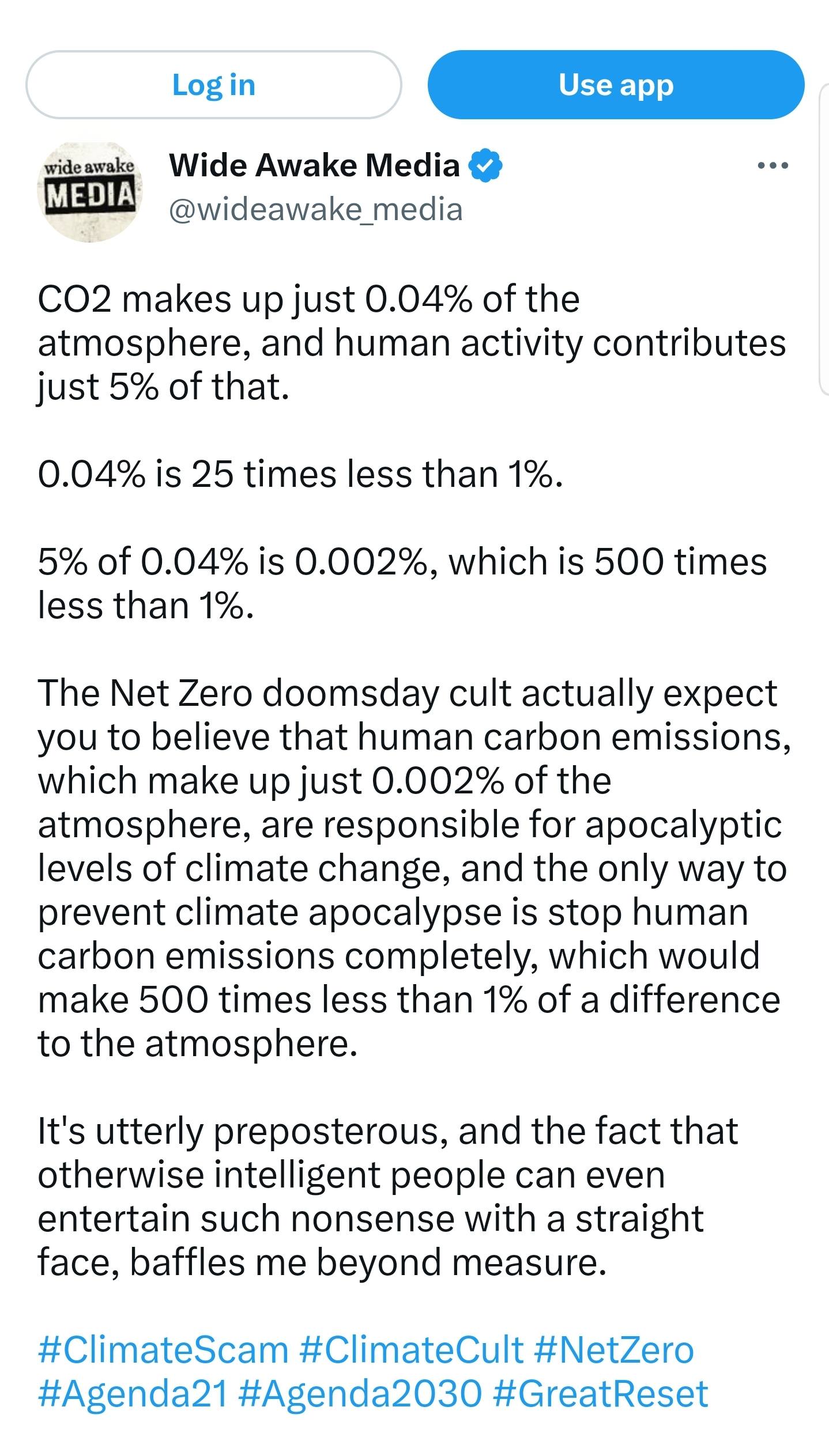Open Wide Awake Media's profile picture
Viewport: 829px width, 1456px height.
coord(89,191)
